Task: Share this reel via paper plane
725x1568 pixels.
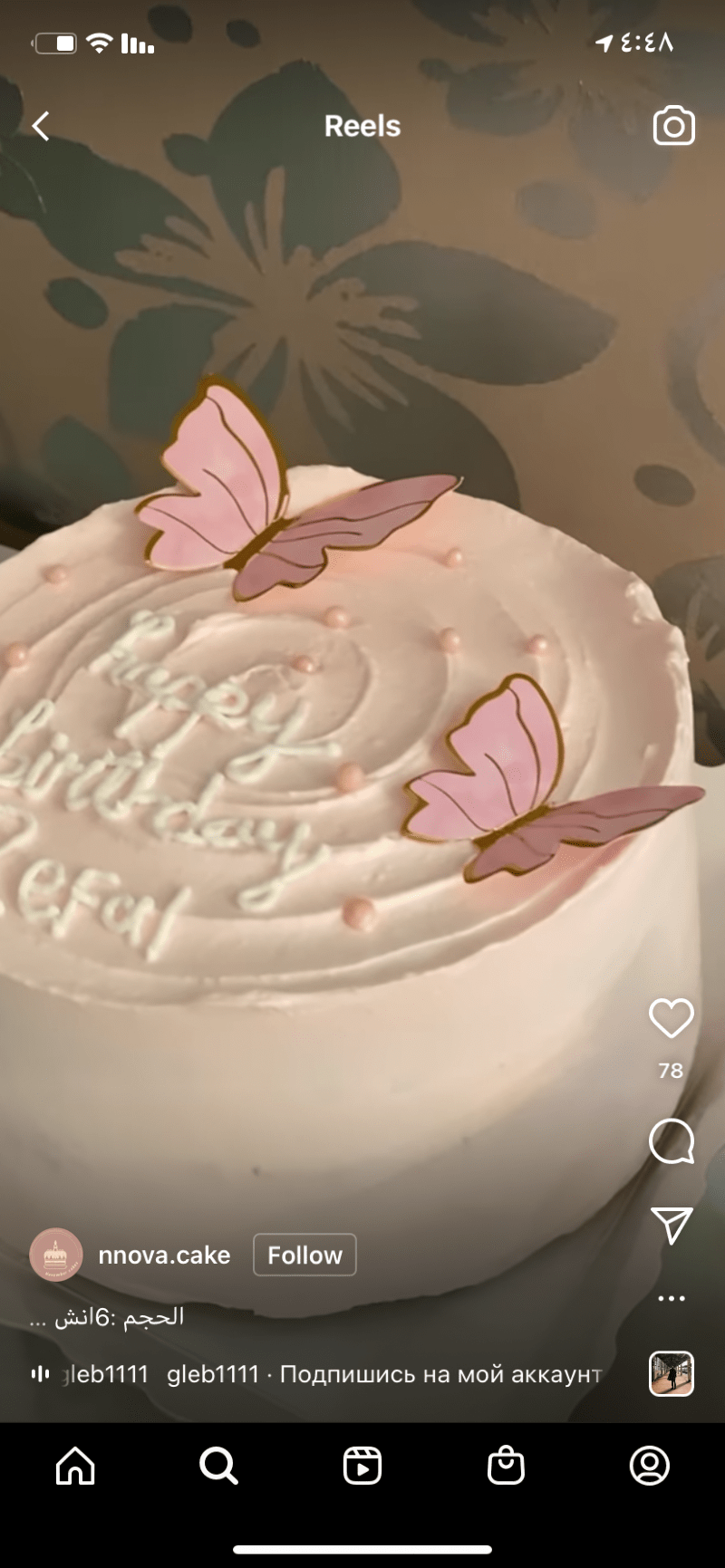Action: [671, 1225]
